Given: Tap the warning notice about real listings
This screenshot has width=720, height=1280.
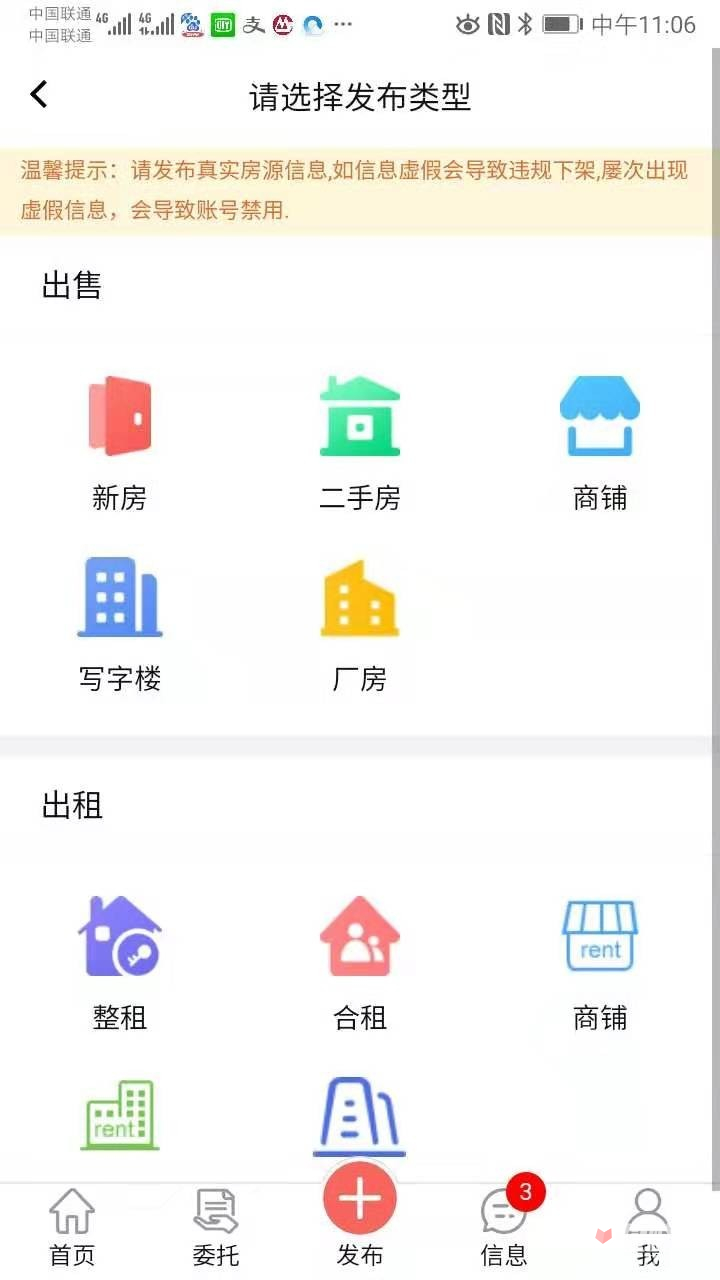Looking at the screenshot, I should coord(360,192).
